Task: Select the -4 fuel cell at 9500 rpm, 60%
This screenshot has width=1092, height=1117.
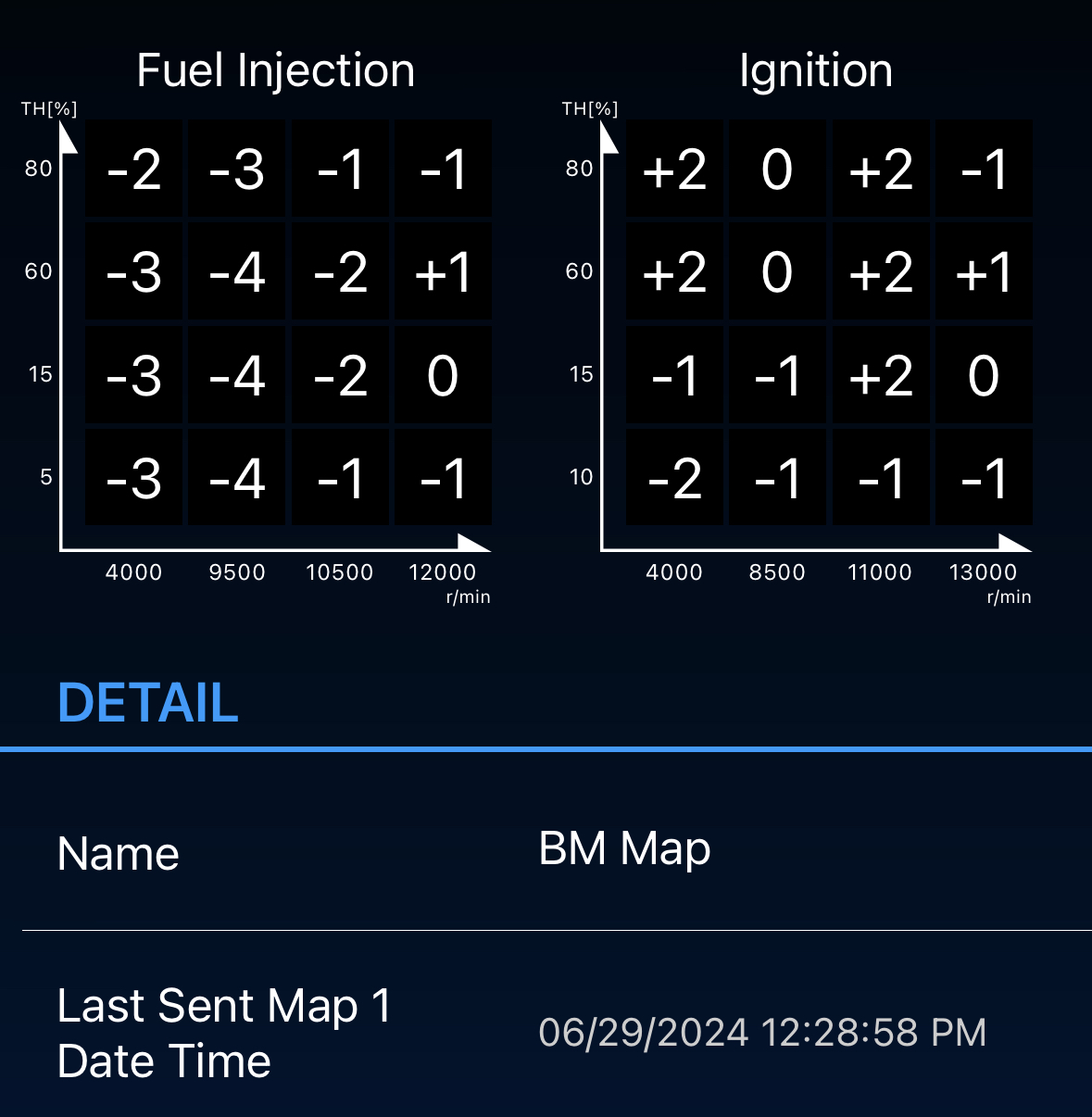Action: 236,272
